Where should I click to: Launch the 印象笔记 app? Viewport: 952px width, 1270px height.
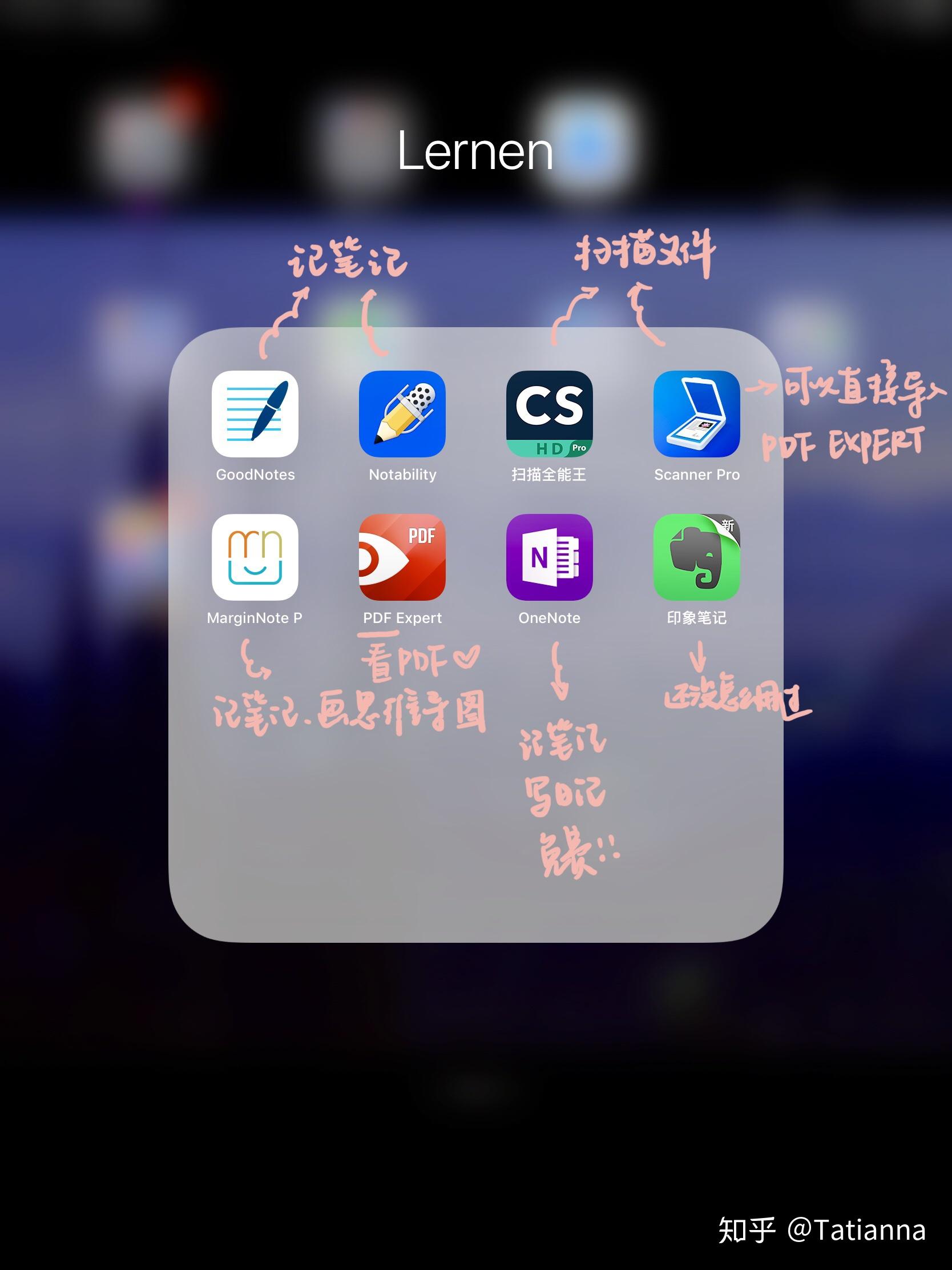pyautogui.click(x=696, y=557)
